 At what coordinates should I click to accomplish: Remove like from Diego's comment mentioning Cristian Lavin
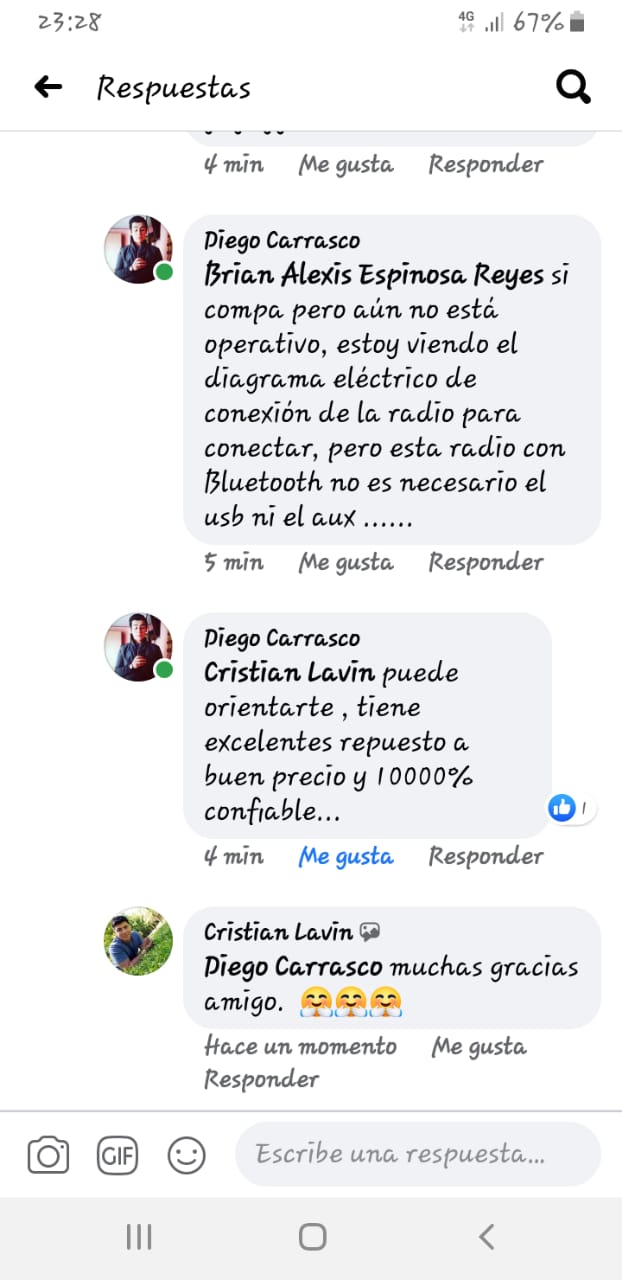pyautogui.click(x=345, y=857)
